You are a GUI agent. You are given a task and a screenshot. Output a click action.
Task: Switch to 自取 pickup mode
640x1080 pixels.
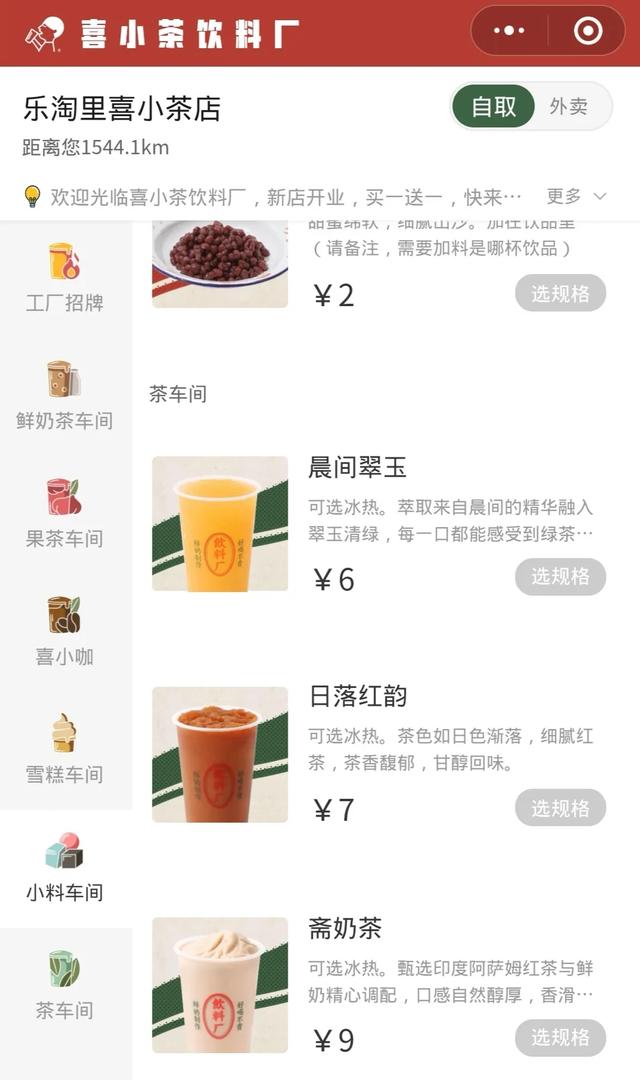tap(494, 107)
